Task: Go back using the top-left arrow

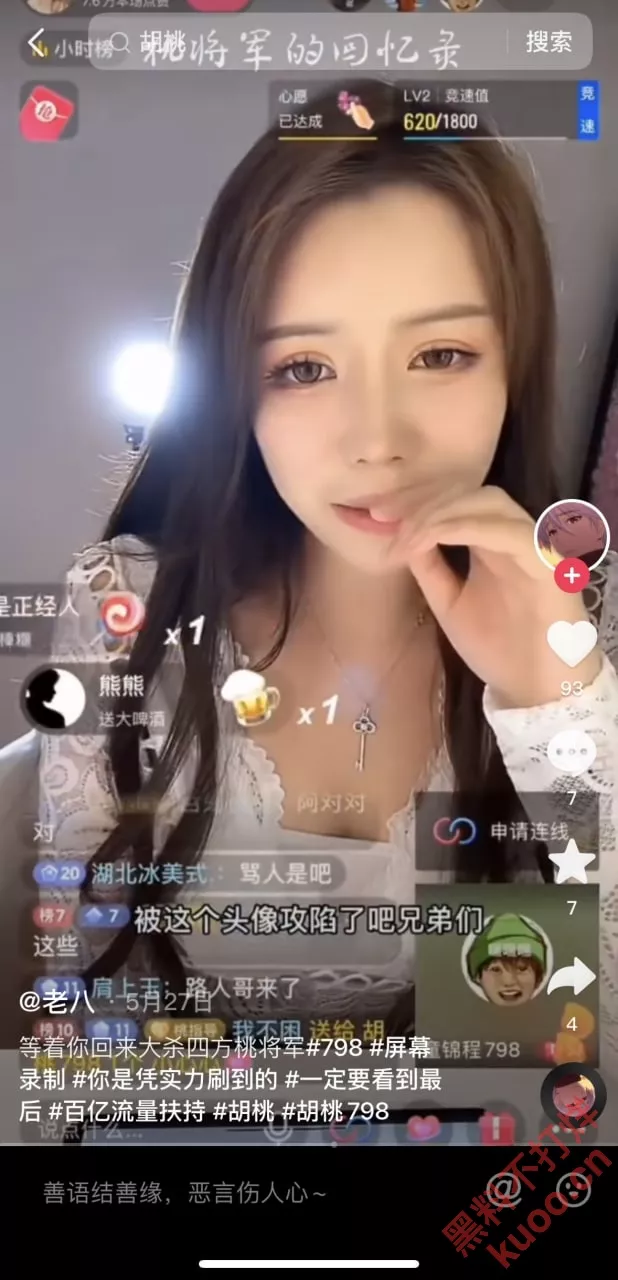Action: point(36,42)
